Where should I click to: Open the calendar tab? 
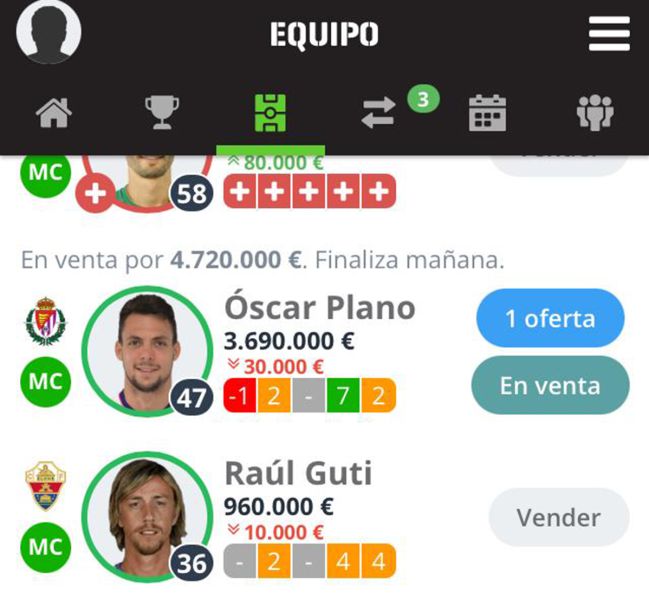tap(487, 113)
